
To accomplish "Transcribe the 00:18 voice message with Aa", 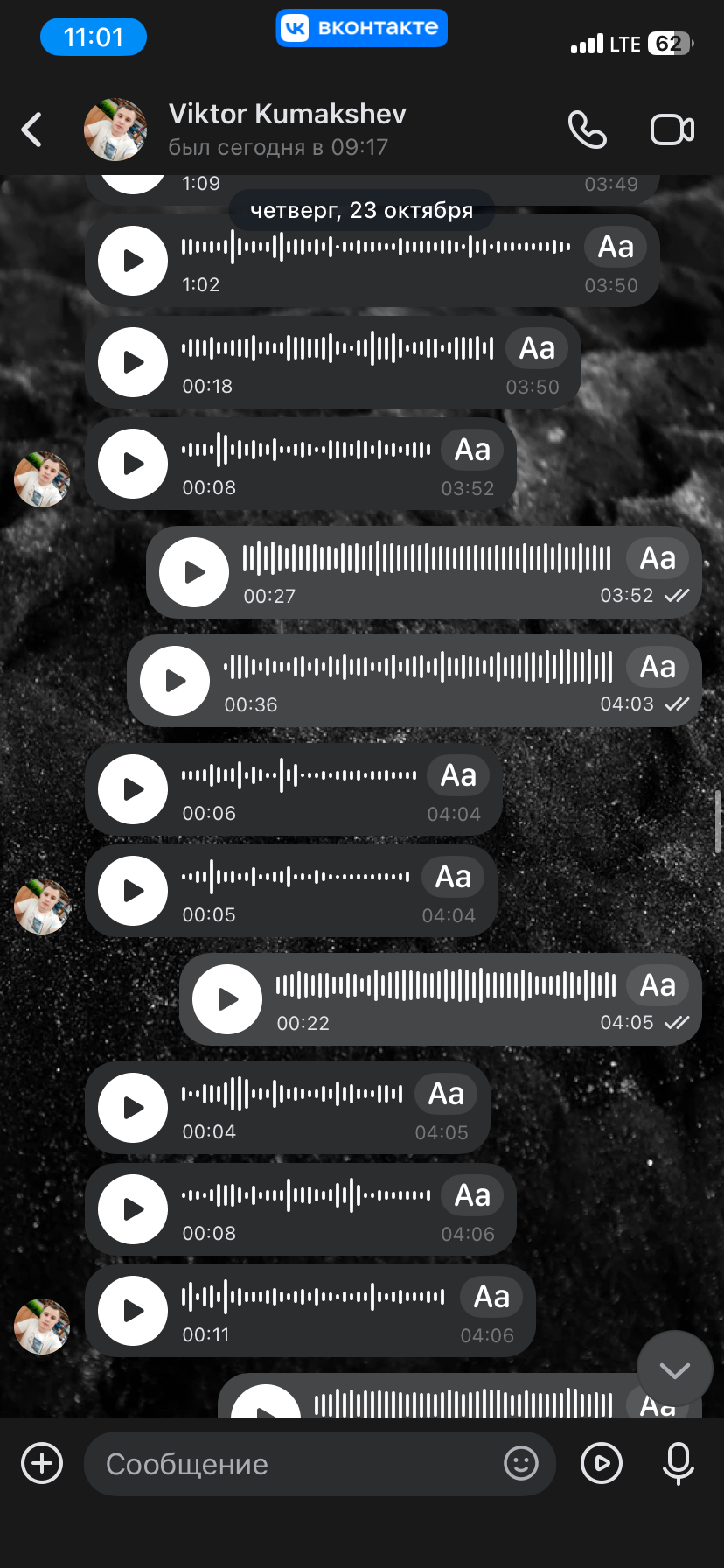I will tap(537, 348).
